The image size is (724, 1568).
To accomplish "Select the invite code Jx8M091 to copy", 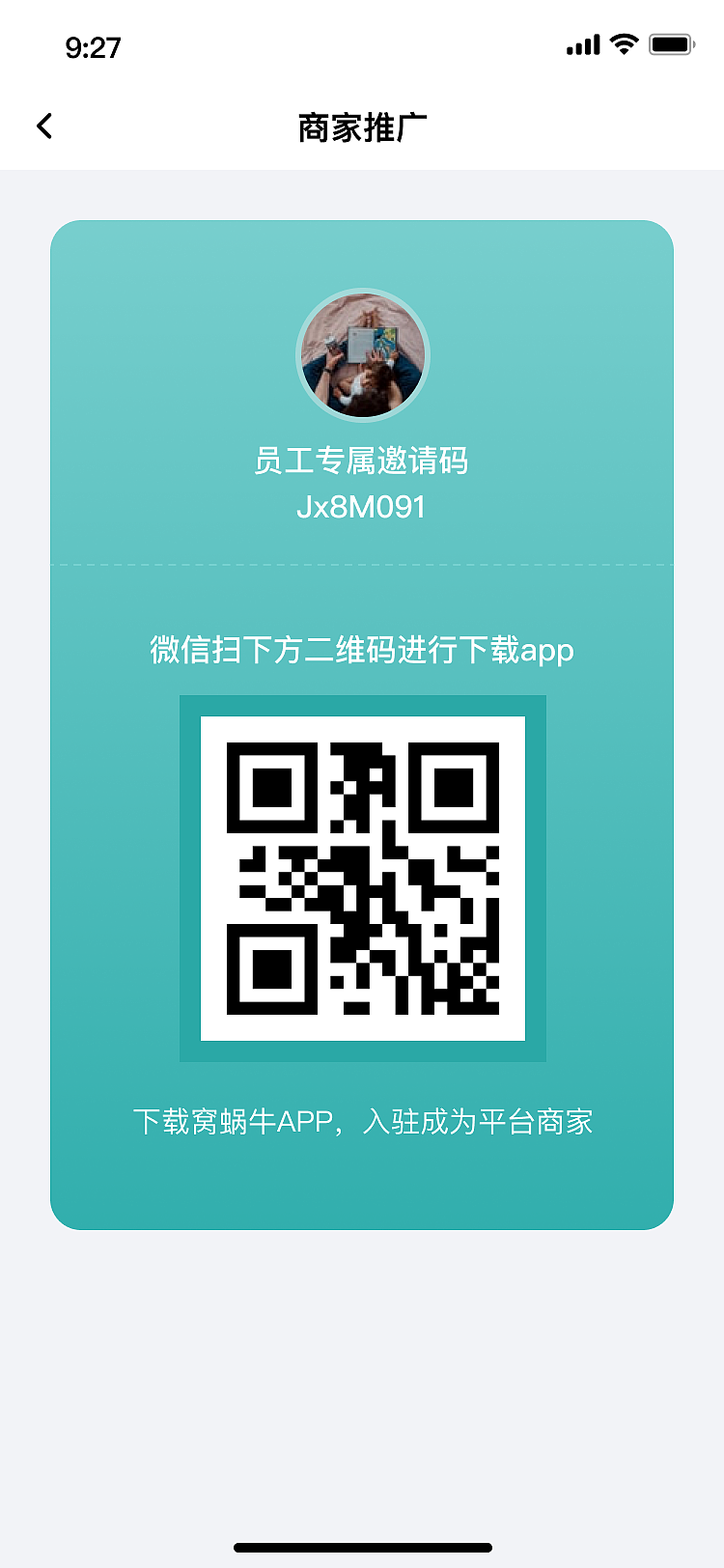I will (x=363, y=506).
